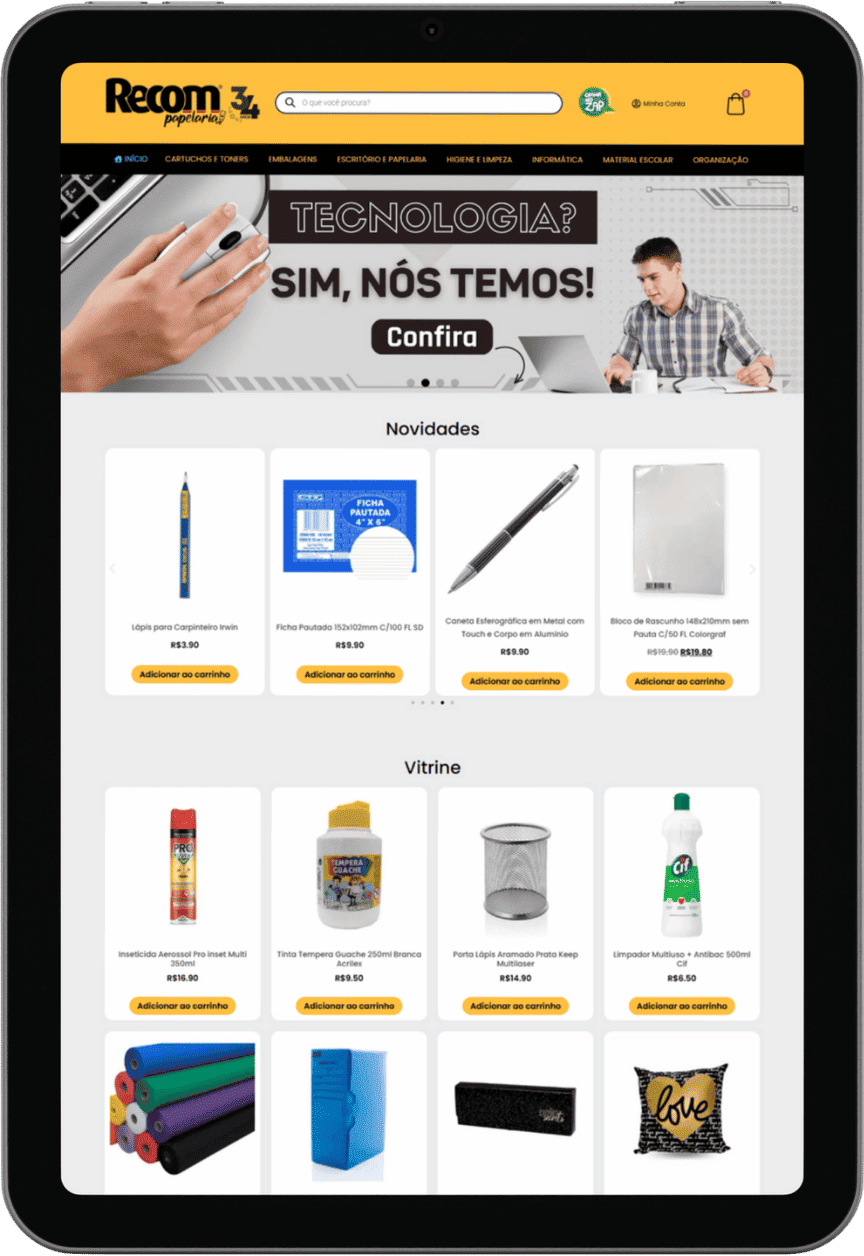
Task: Open Higiene e Limpeza category
Action: click(x=479, y=159)
